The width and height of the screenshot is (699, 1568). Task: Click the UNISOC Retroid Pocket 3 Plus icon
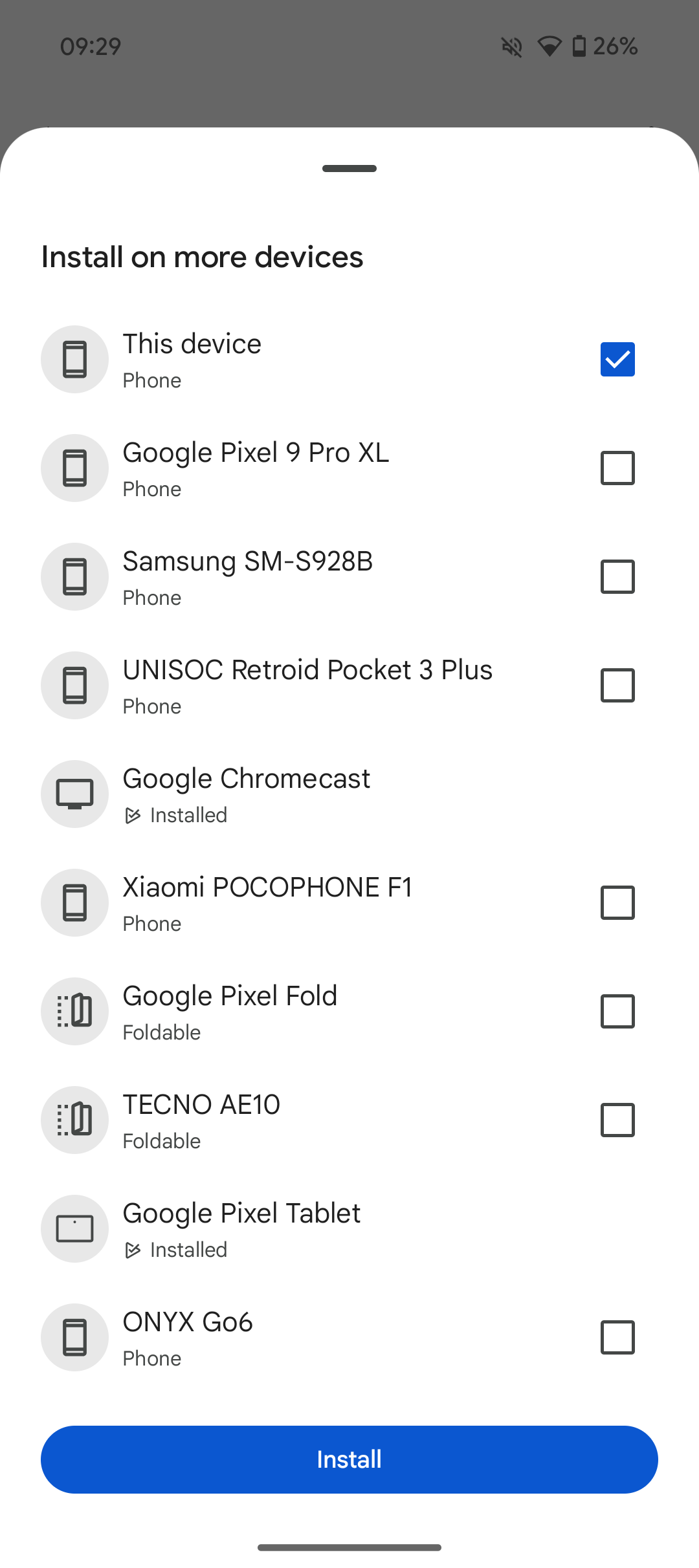click(74, 686)
